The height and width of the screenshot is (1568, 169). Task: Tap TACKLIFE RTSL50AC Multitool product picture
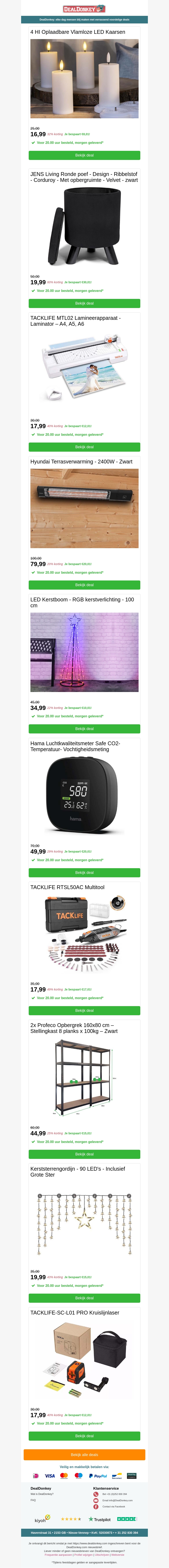point(84,934)
